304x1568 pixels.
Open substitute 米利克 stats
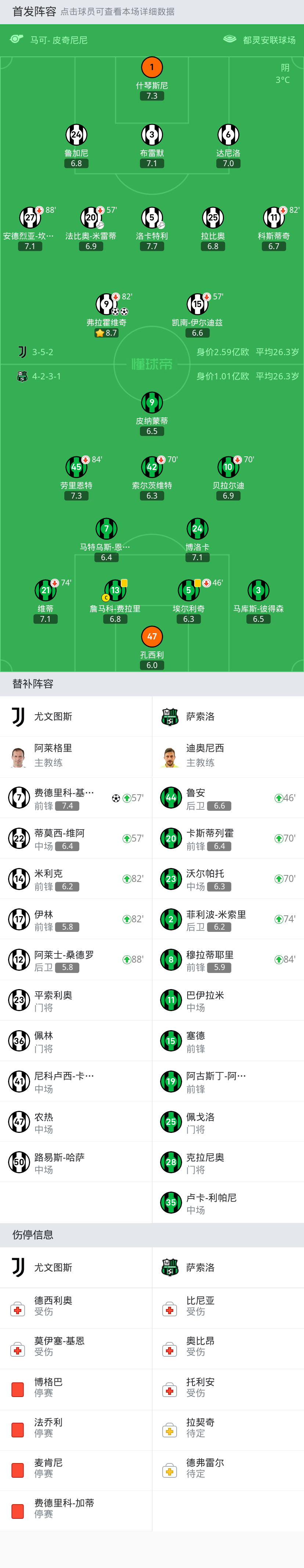(x=76, y=879)
